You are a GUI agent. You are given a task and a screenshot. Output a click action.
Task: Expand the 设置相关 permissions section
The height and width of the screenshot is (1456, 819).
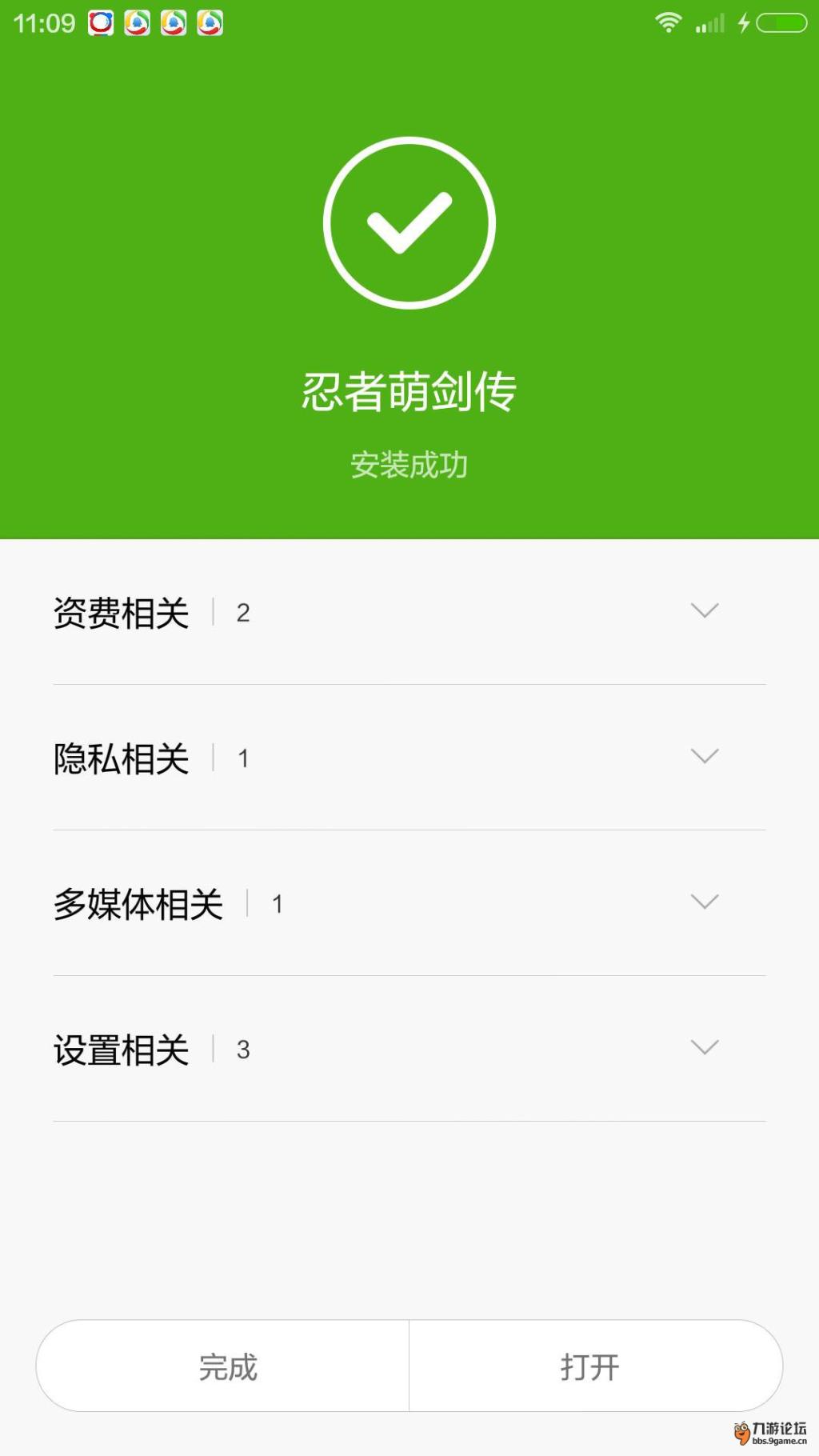pos(704,1048)
